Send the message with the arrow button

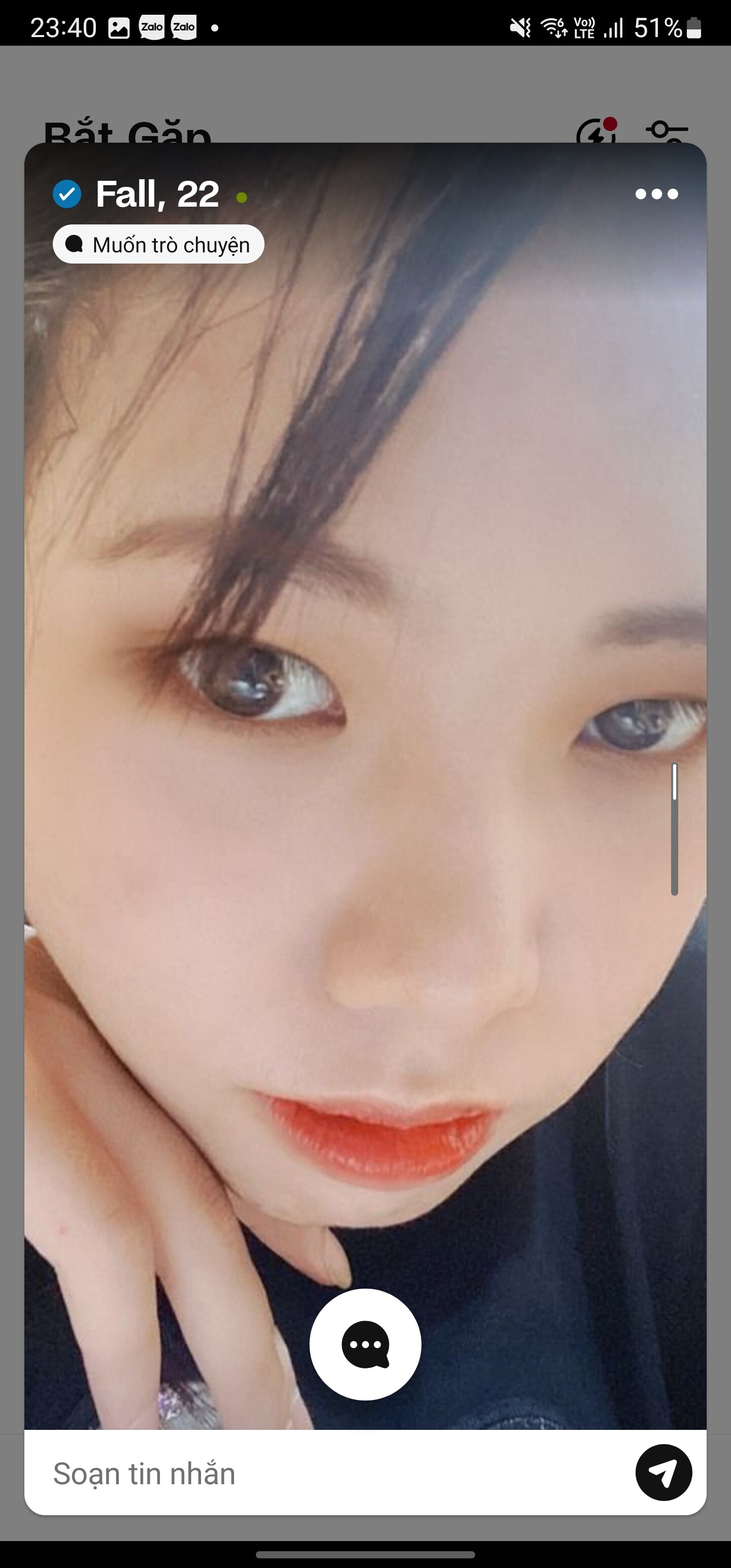[x=663, y=1473]
